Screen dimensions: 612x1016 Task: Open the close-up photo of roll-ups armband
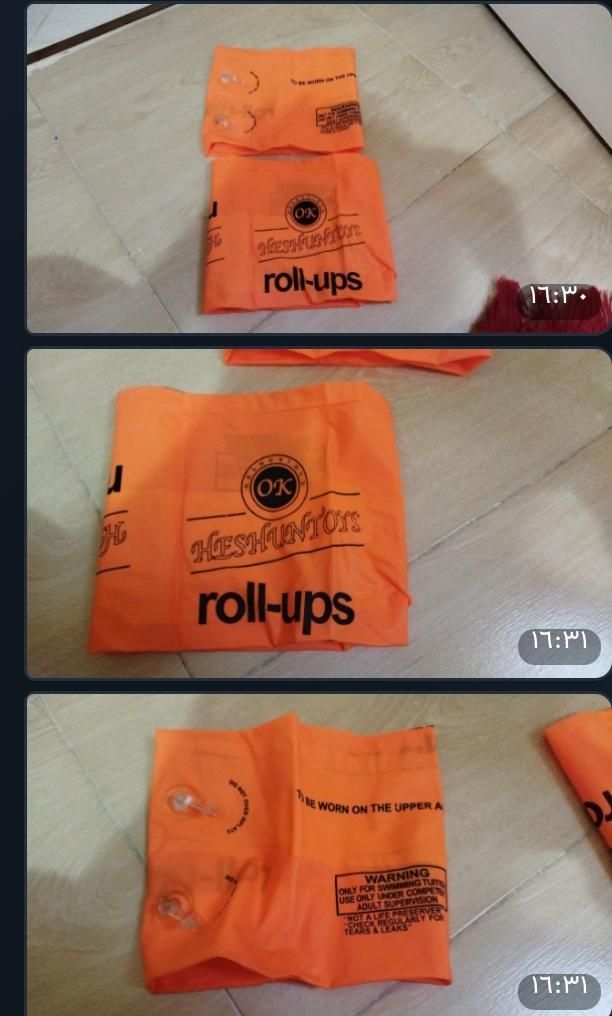pyautogui.click(x=318, y=513)
